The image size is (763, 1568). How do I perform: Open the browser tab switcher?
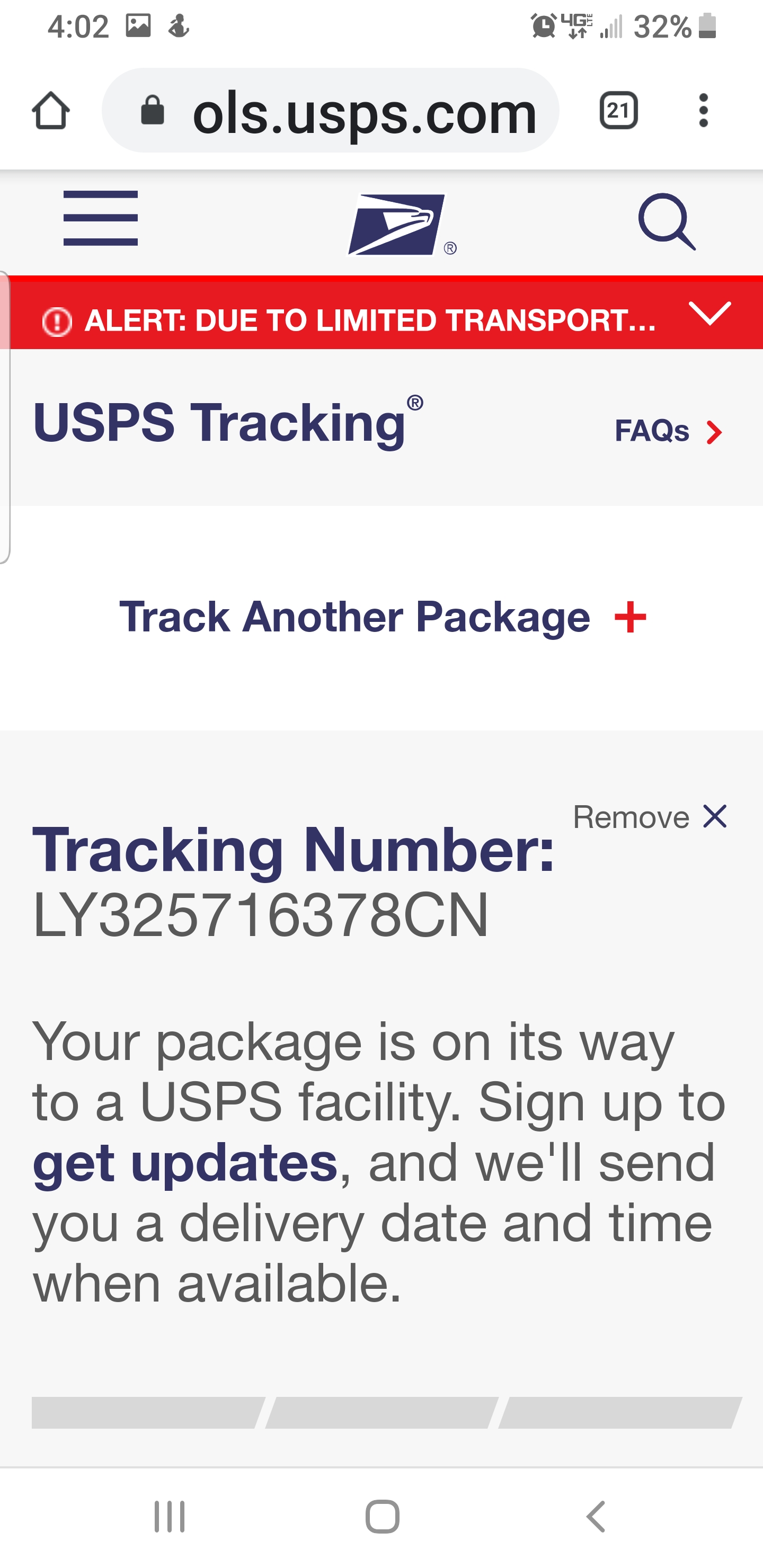pos(618,110)
